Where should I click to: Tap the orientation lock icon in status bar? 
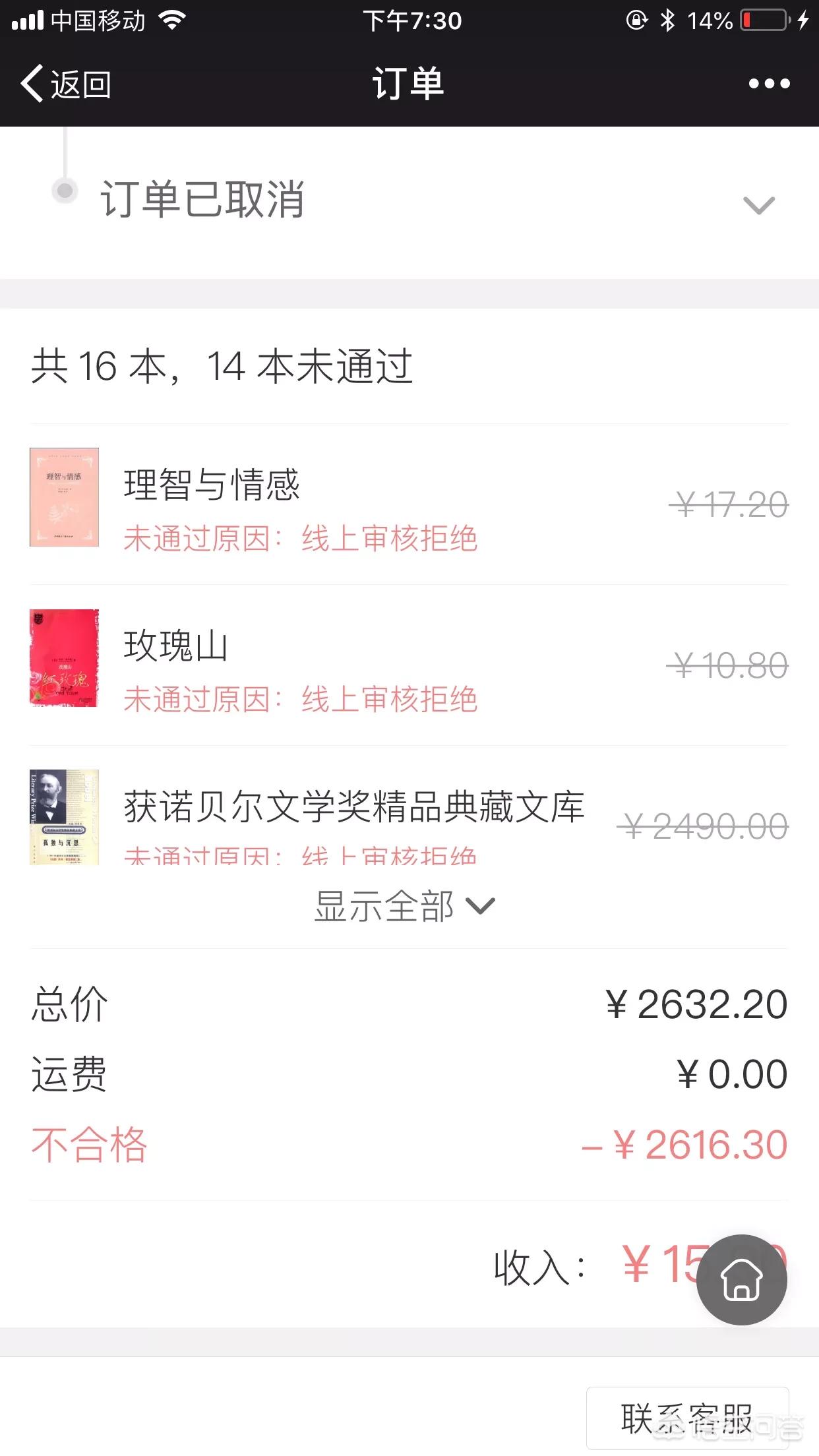pos(634,20)
